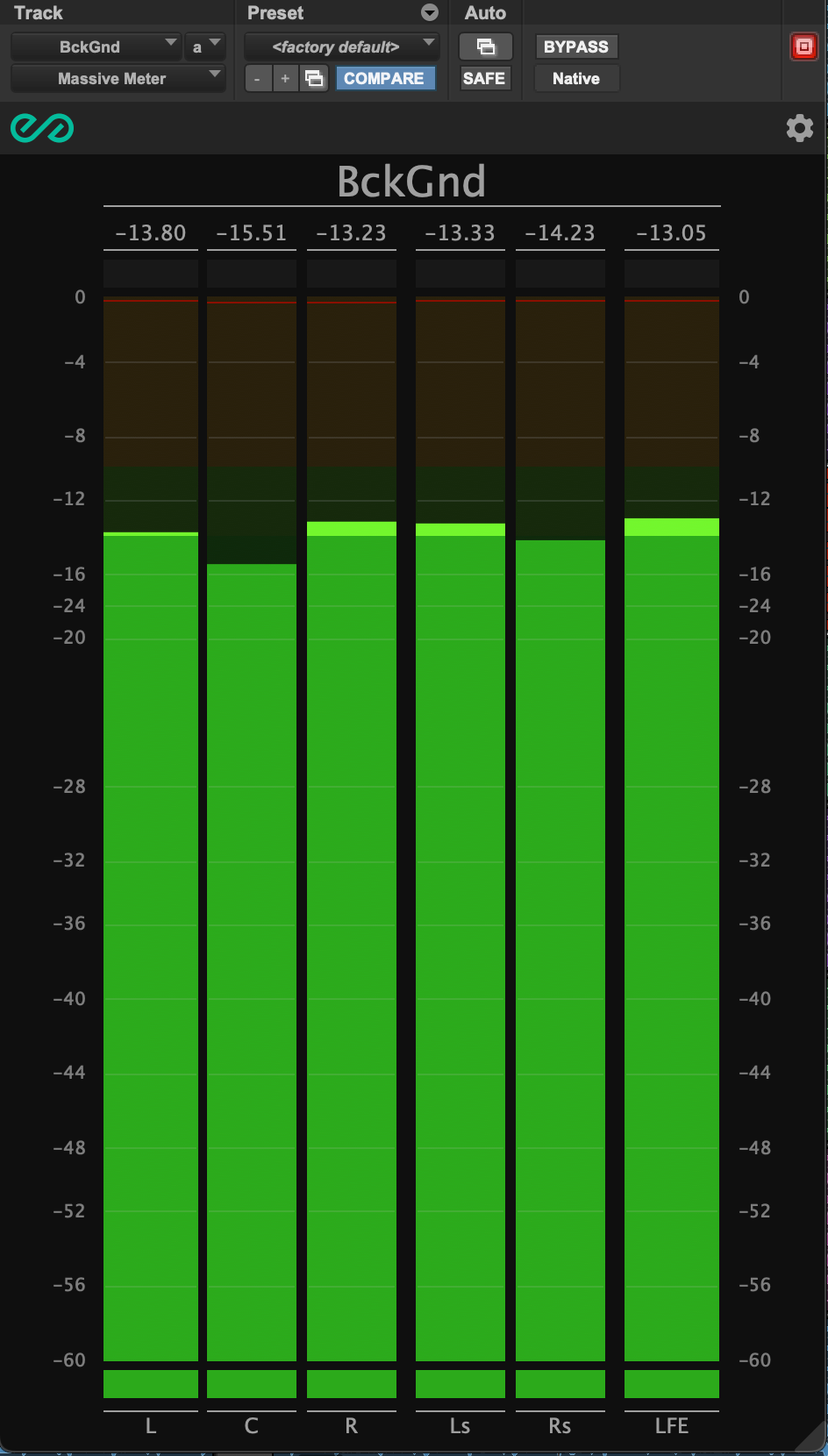Toggle the COMPARE button
The width and height of the screenshot is (828, 1456).
[x=384, y=79]
